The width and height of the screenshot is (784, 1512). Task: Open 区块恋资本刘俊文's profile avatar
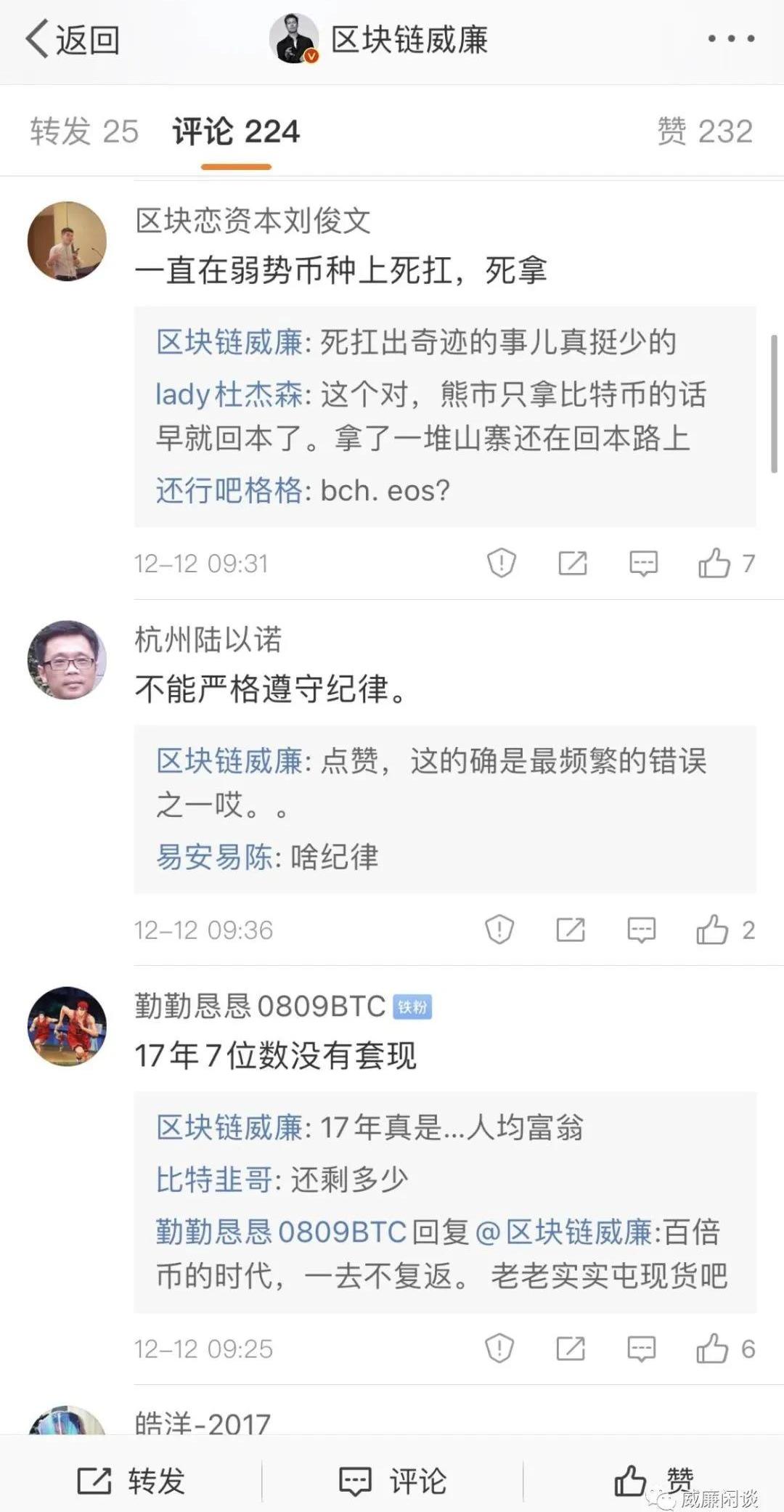[x=67, y=241]
